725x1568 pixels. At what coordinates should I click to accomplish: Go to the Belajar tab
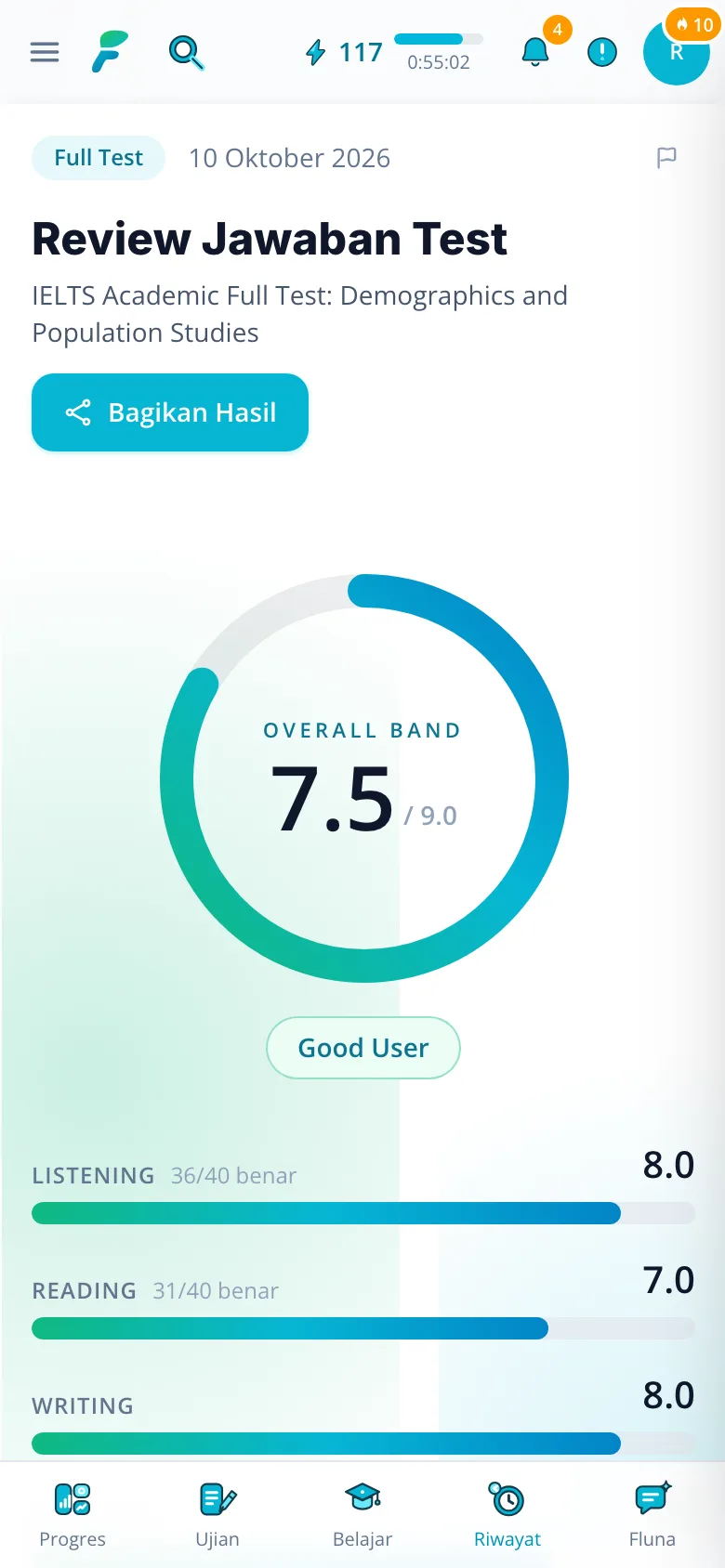(362, 1516)
